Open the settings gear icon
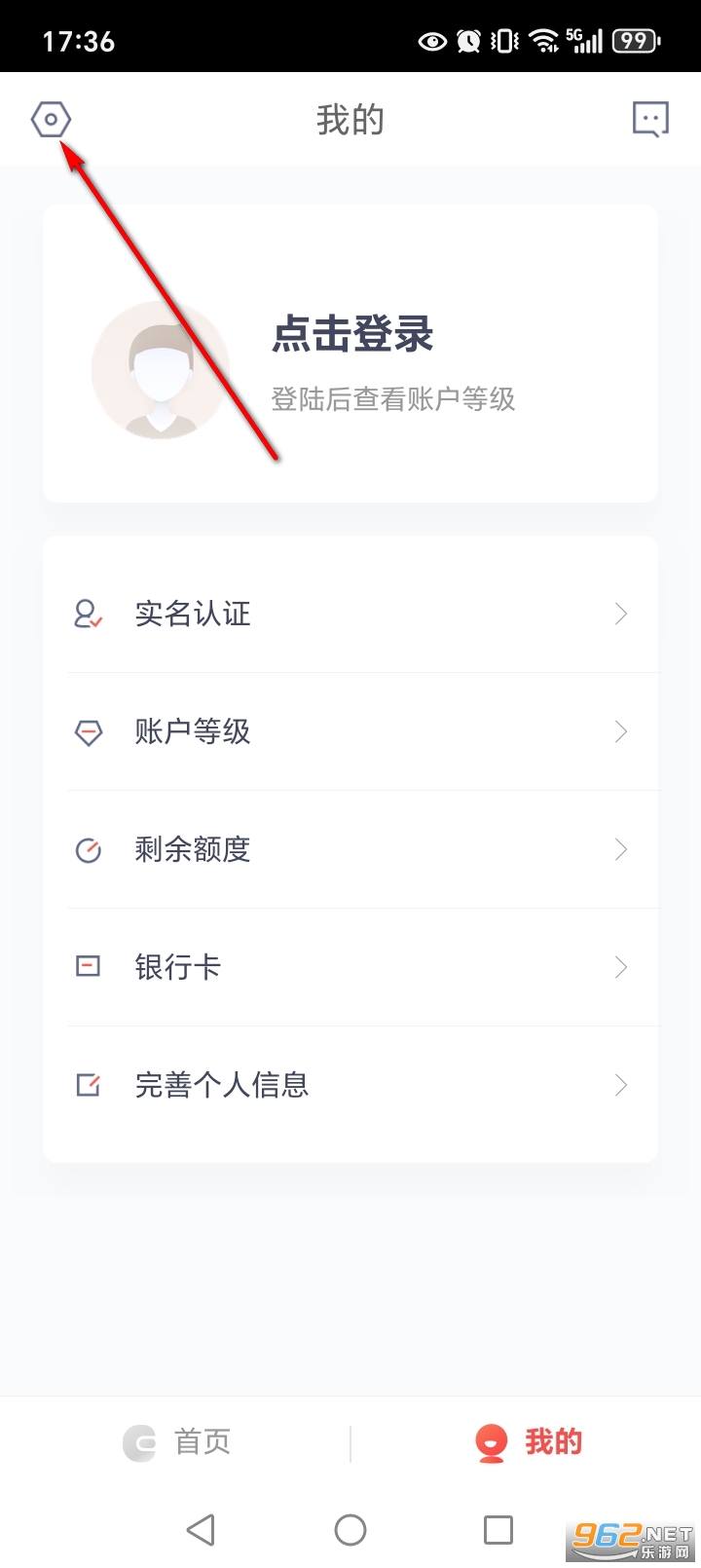The image size is (701, 1568). point(51,119)
